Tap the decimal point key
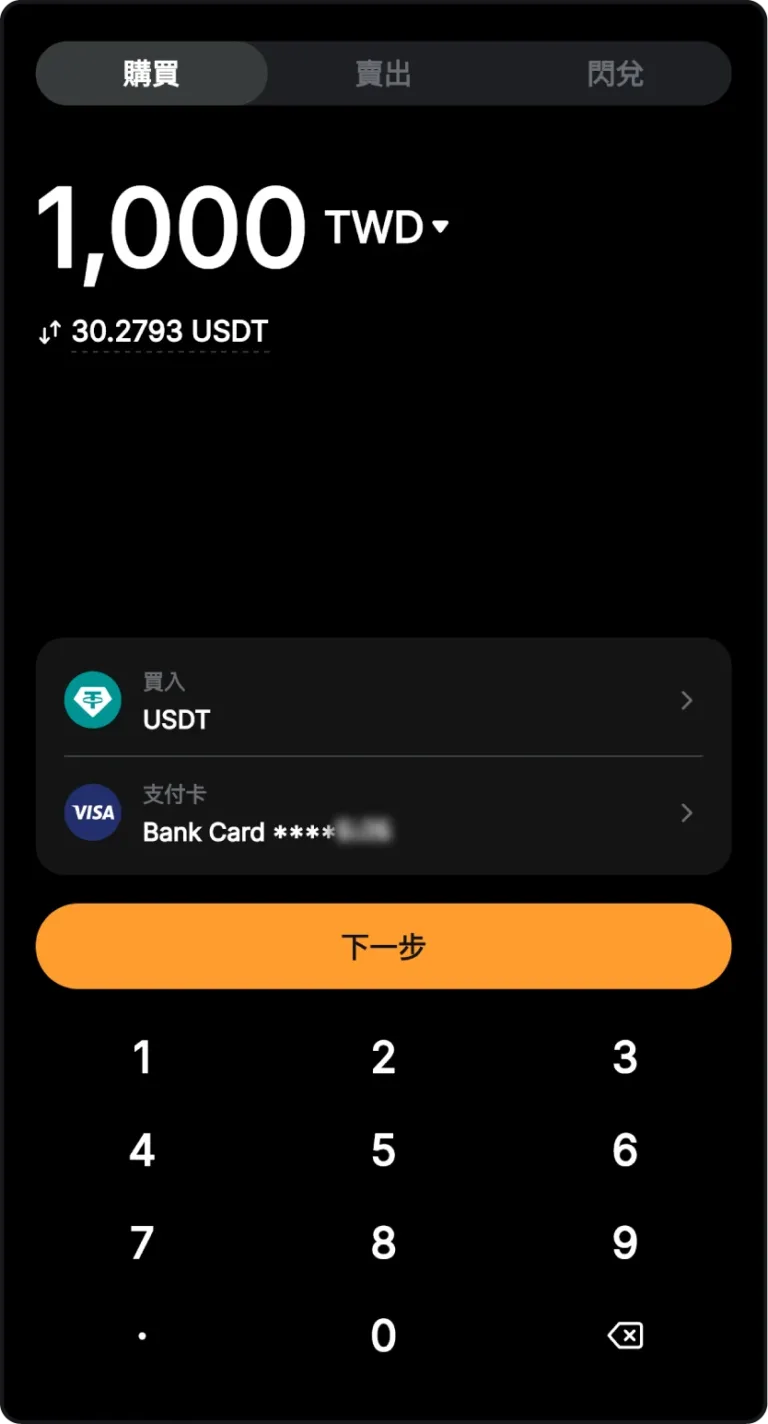This screenshot has width=768, height=1424. (x=141, y=1335)
